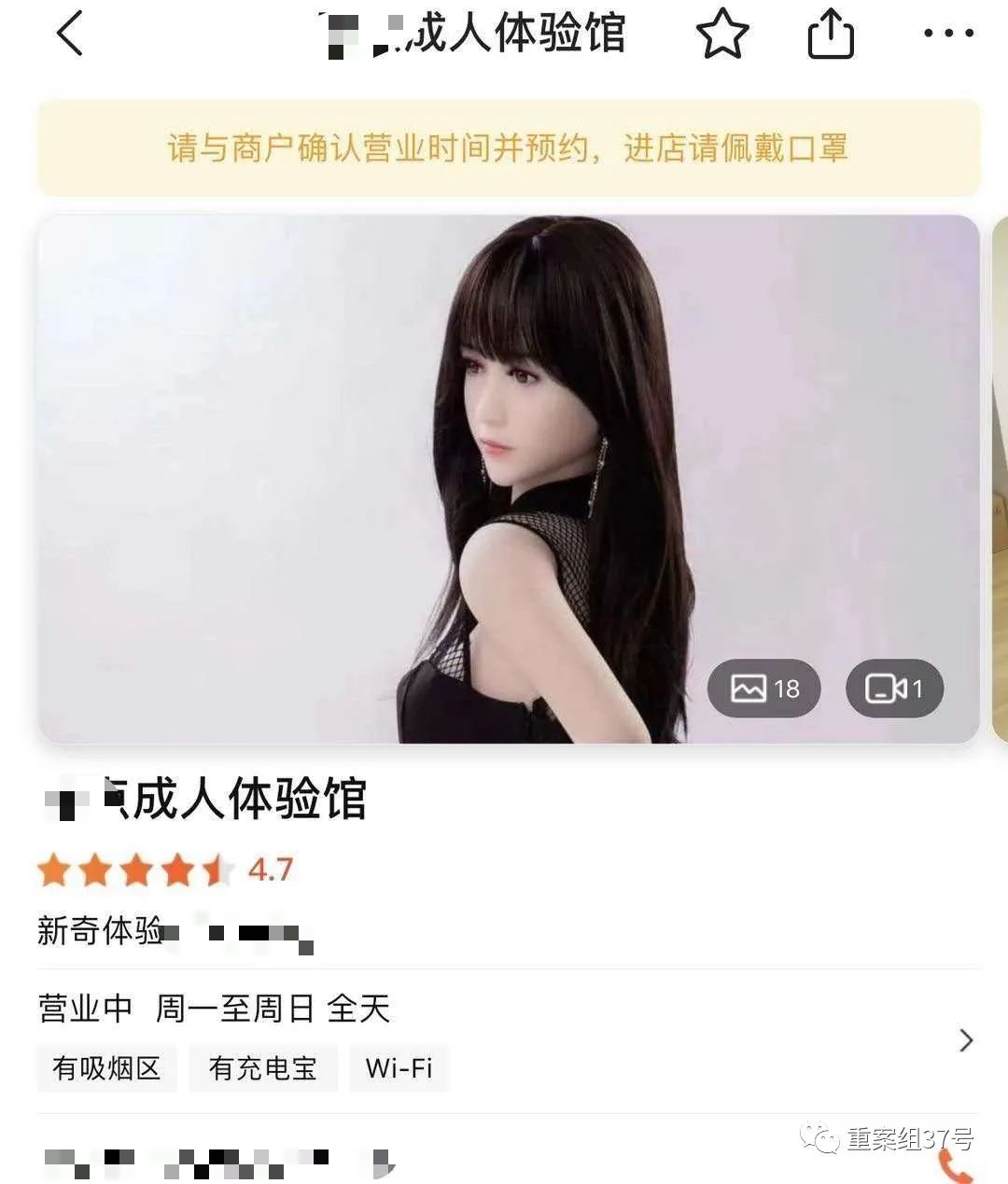Click the 4.7 rating to see reviews
The image size is (1008, 1184).
click(x=272, y=870)
